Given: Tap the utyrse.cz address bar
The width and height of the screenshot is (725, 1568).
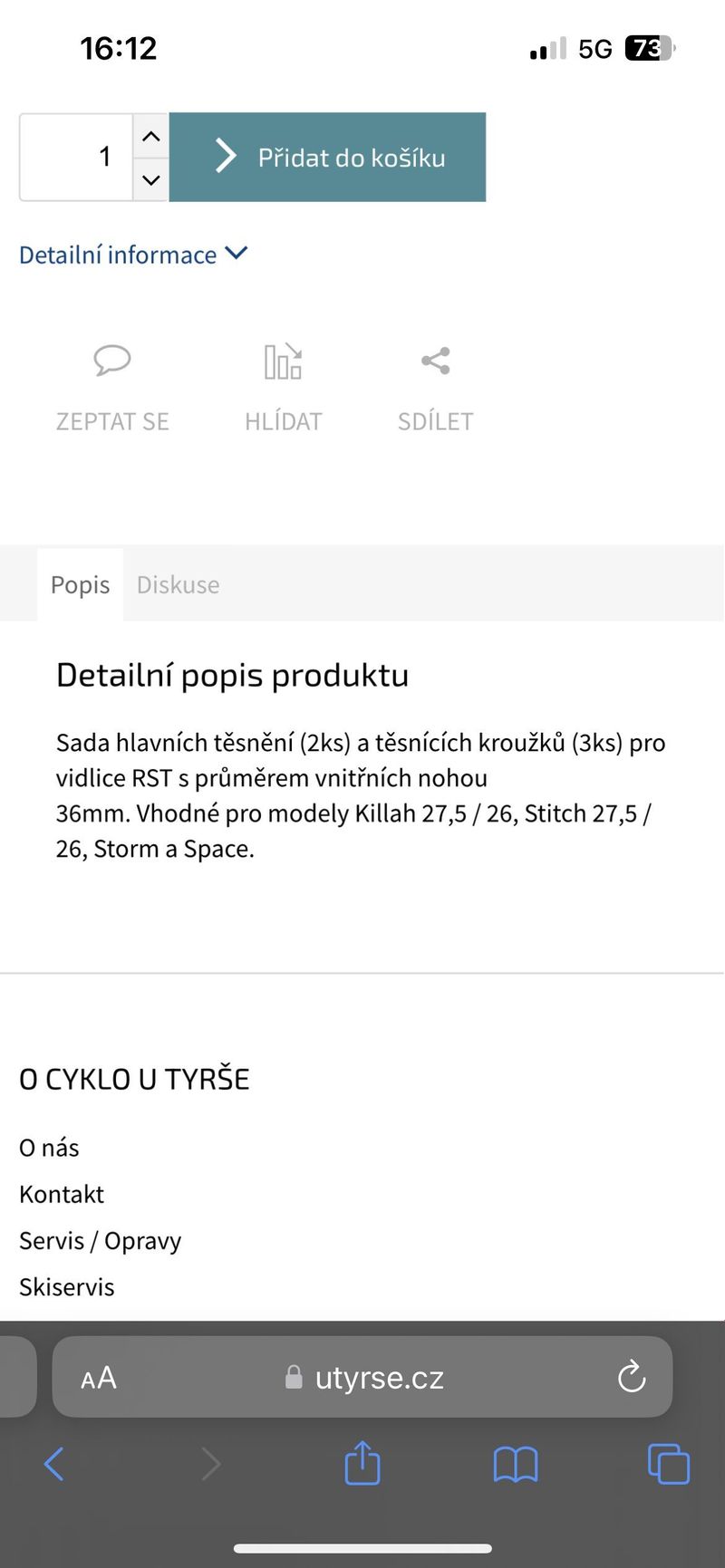Looking at the screenshot, I should (x=367, y=1378).
